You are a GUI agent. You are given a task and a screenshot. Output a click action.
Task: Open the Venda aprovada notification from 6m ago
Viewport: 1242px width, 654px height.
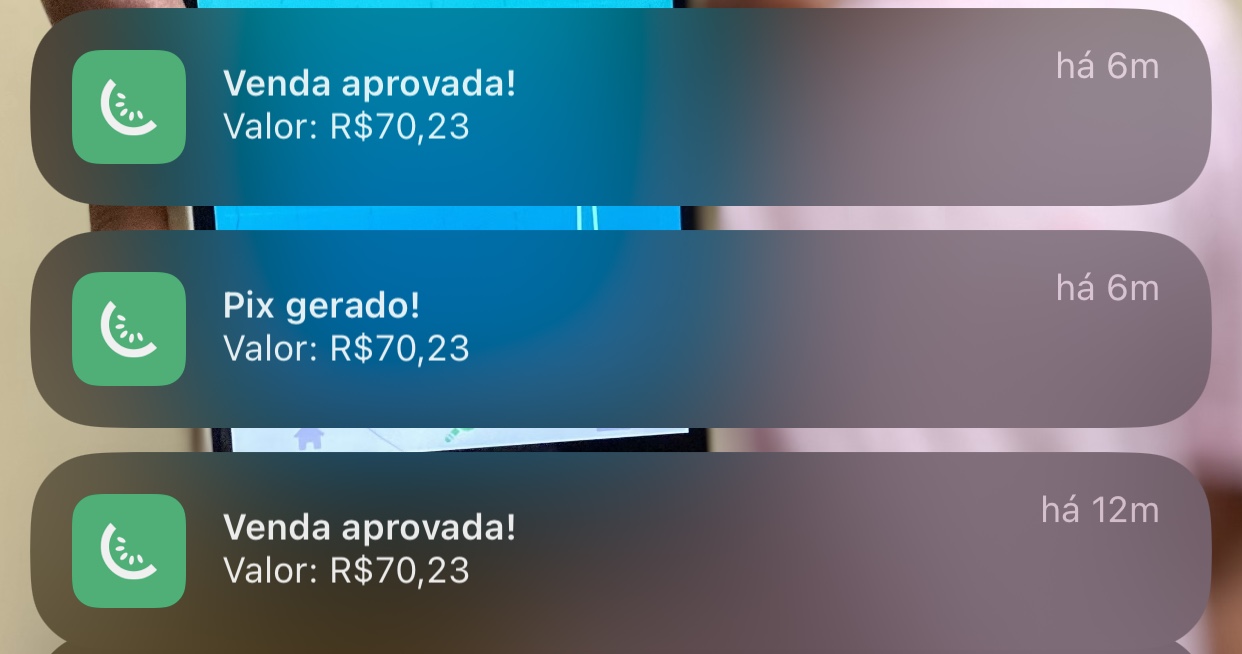click(620, 107)
